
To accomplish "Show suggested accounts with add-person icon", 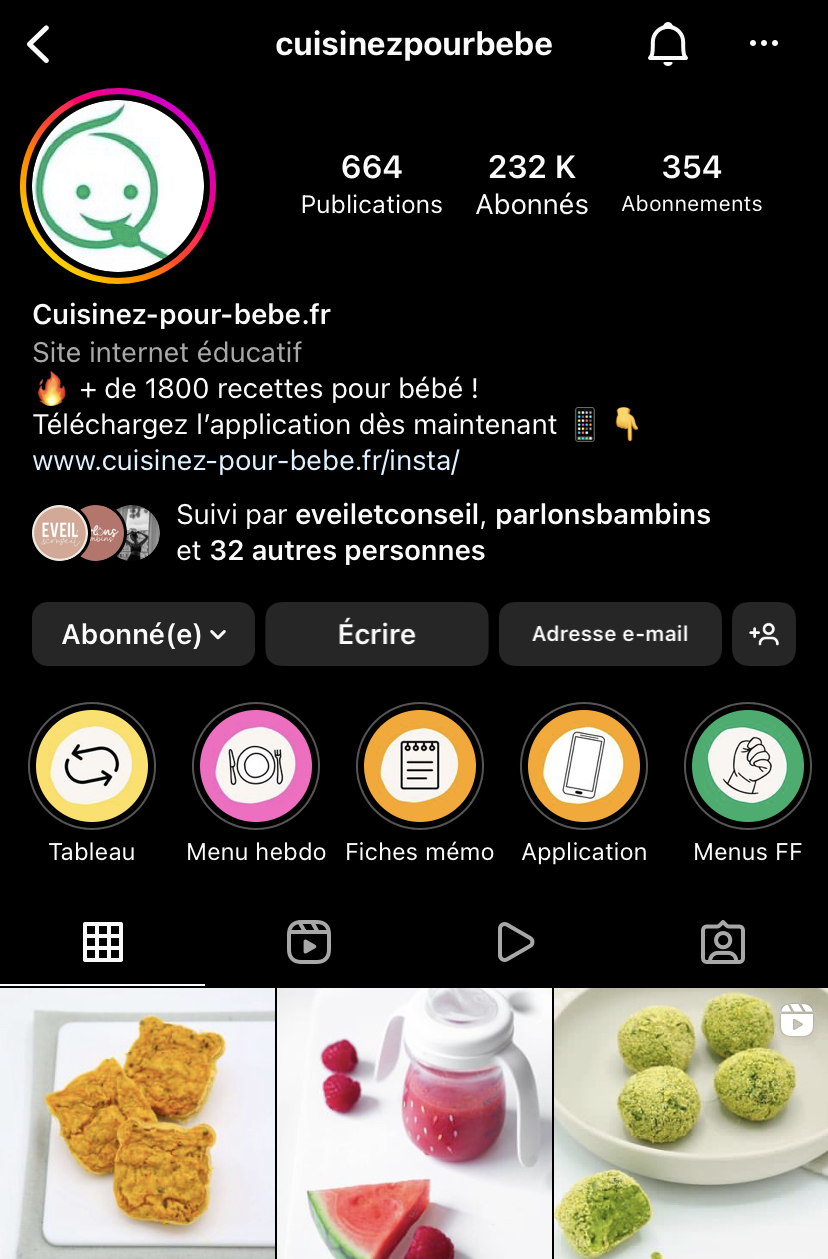I will (x=764, y=634).
